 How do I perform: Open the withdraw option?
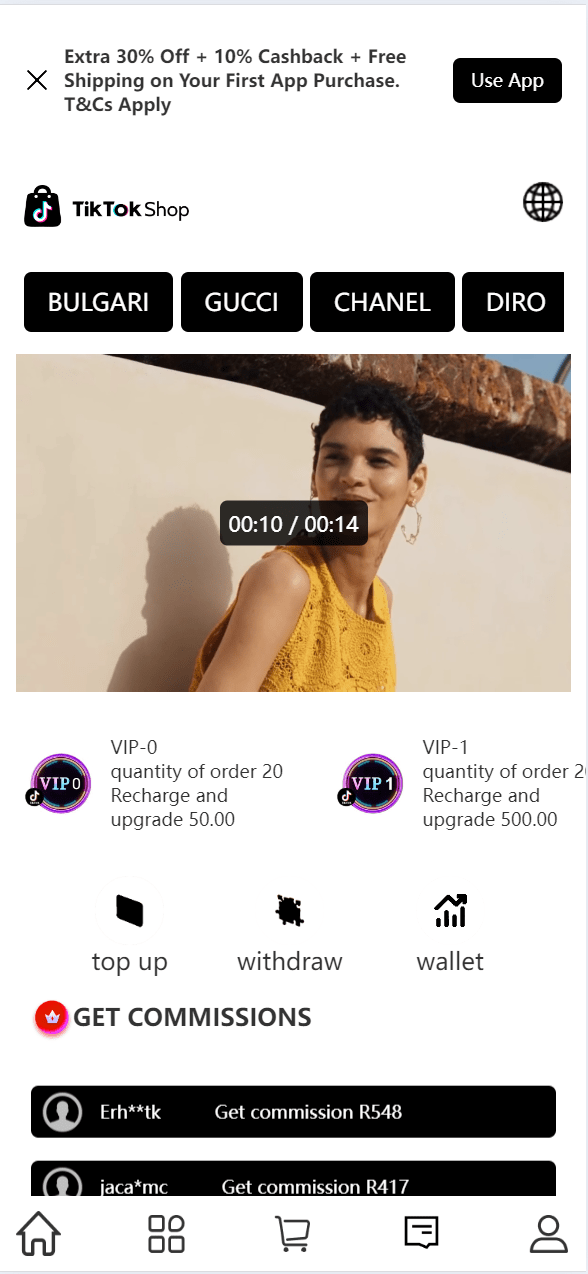(290, 929)
